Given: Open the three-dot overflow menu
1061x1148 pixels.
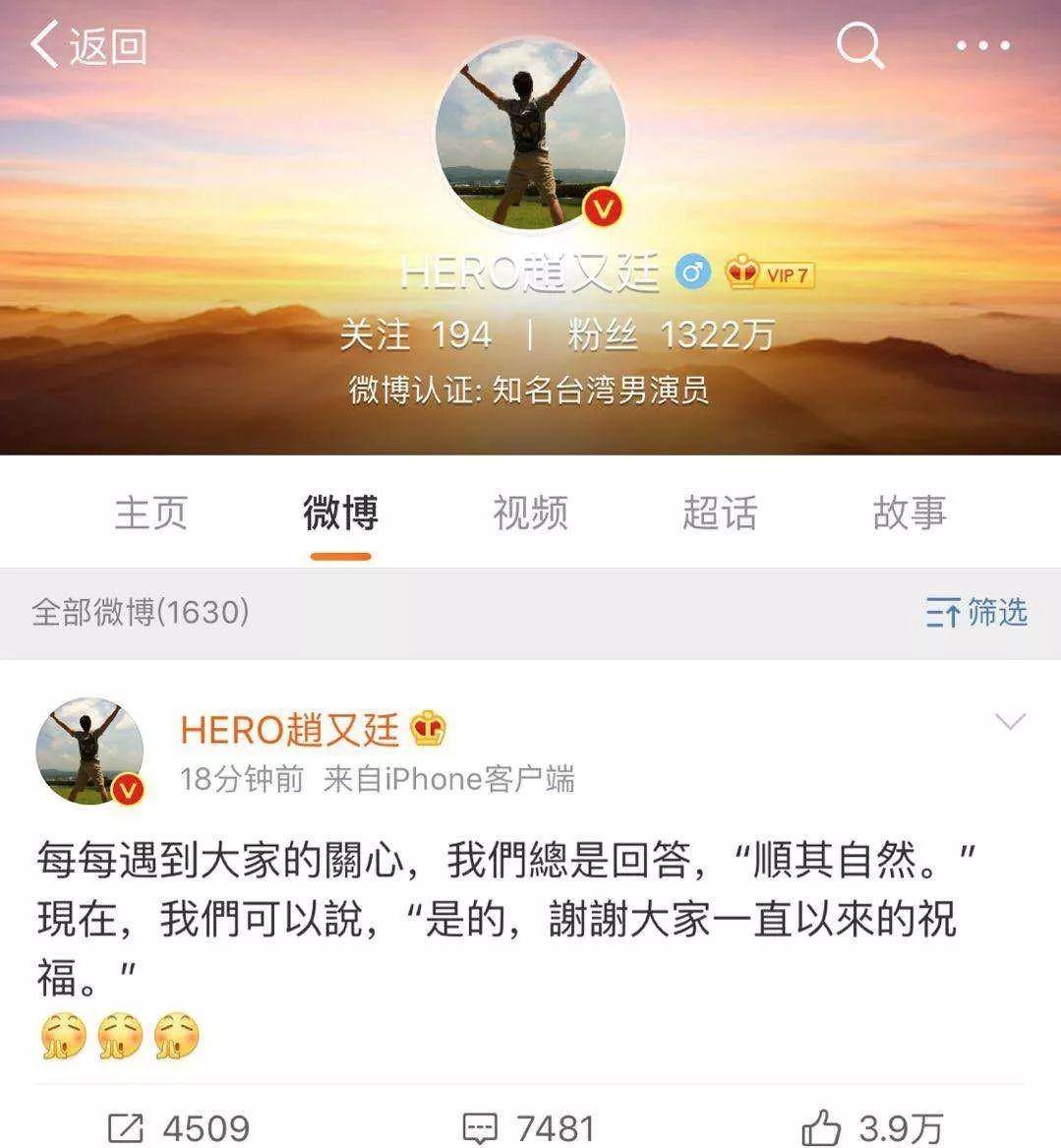Looking at the screenshot, I should pos(982,45).
